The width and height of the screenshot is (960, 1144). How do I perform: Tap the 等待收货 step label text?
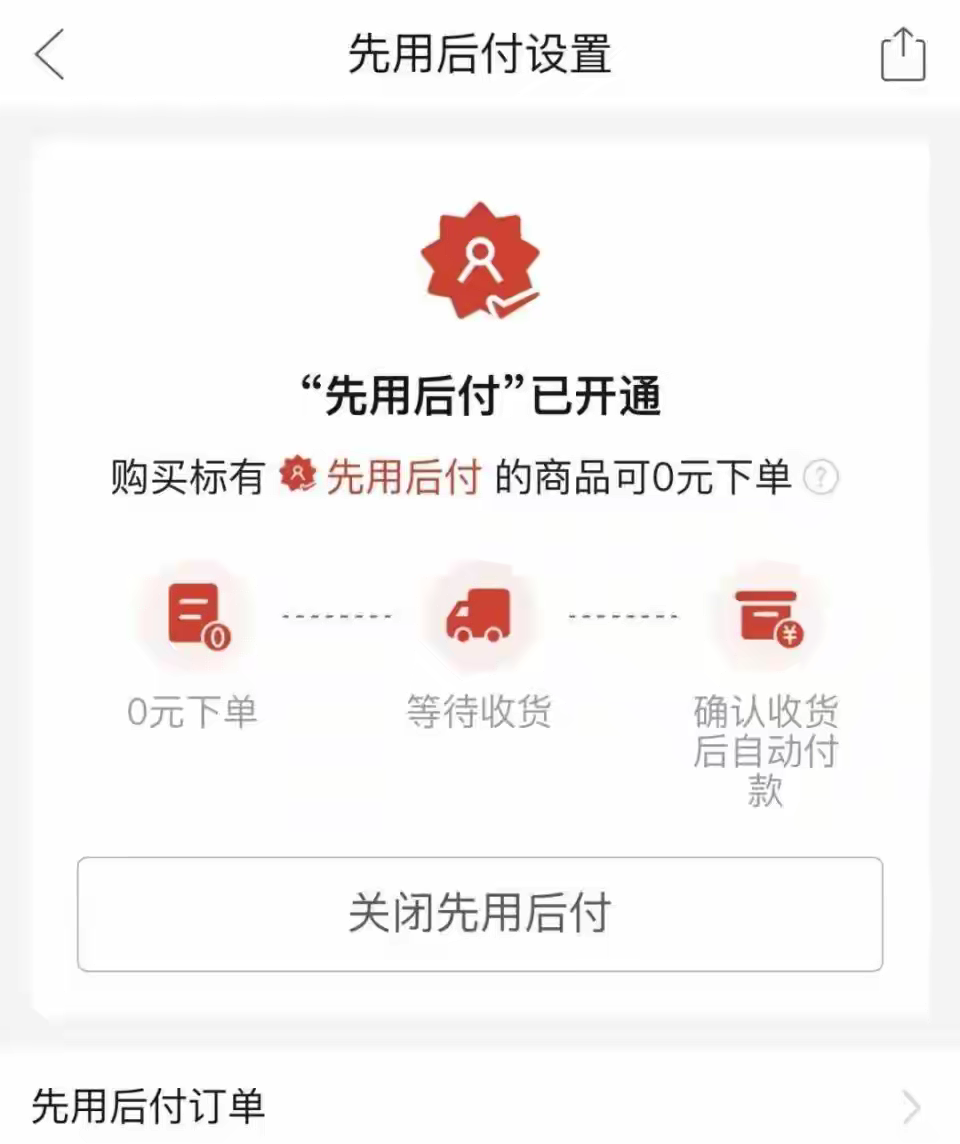[x=479, y=712]
